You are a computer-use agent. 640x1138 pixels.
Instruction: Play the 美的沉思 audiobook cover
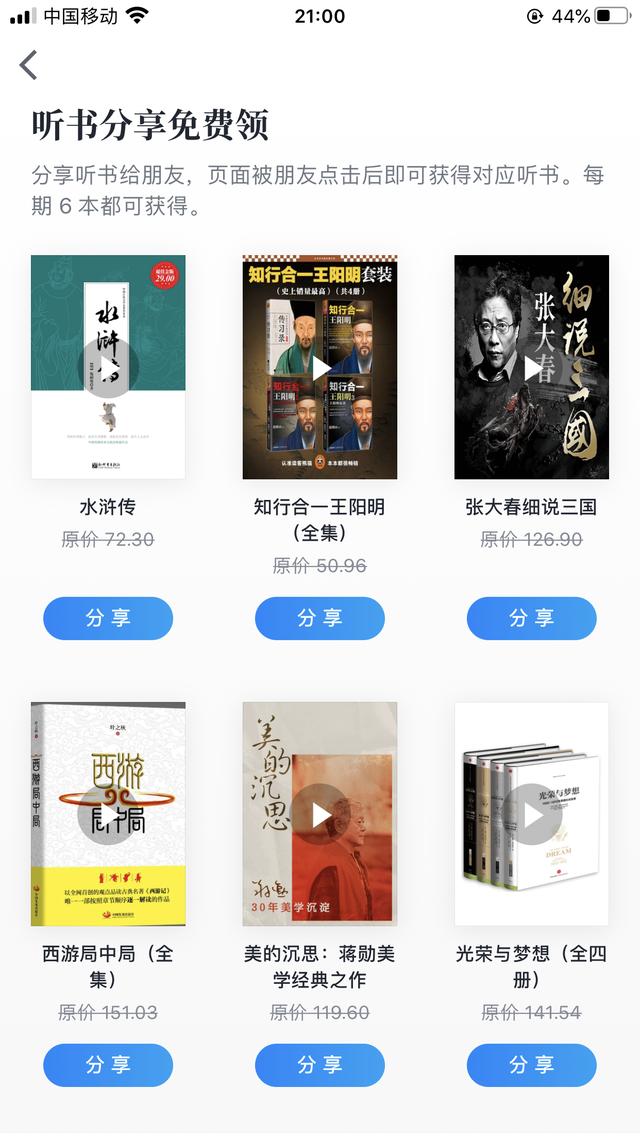pos(320,814)
